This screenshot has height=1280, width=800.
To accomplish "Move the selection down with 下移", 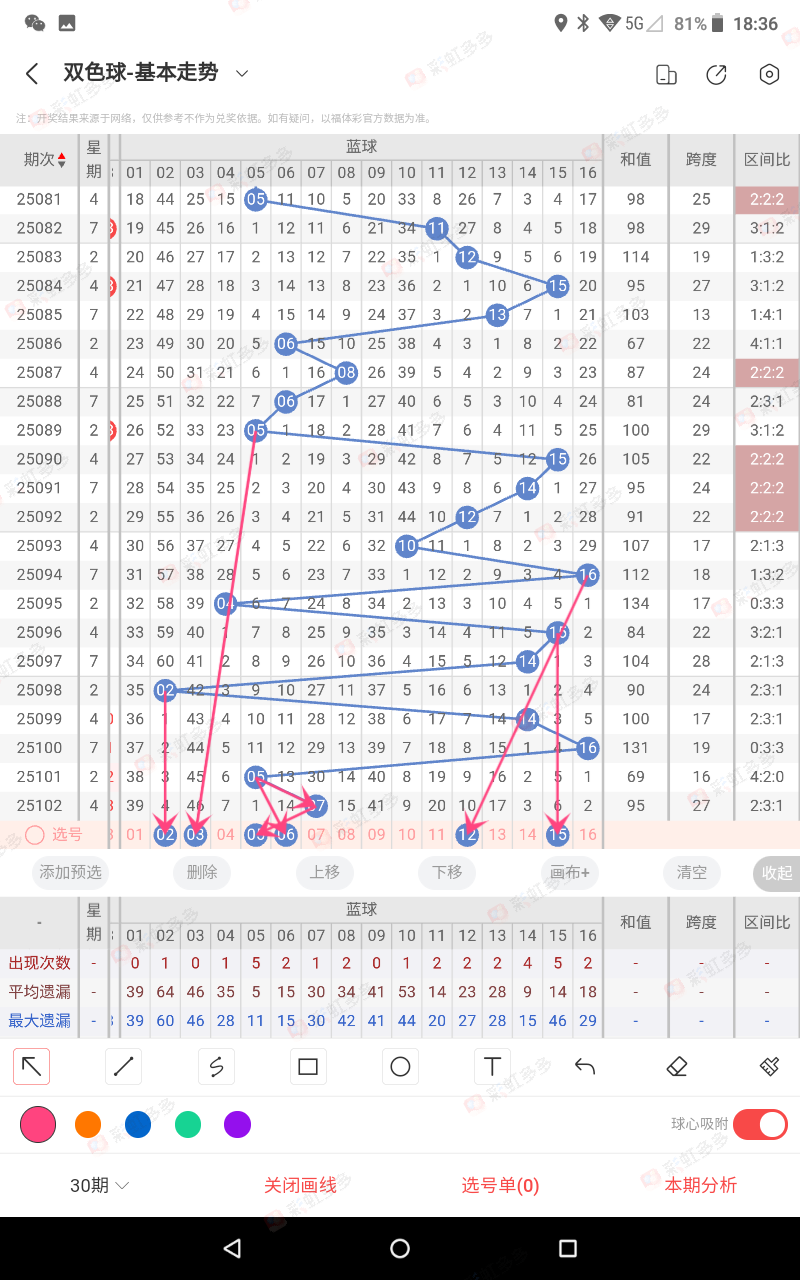I will point(447,873).
